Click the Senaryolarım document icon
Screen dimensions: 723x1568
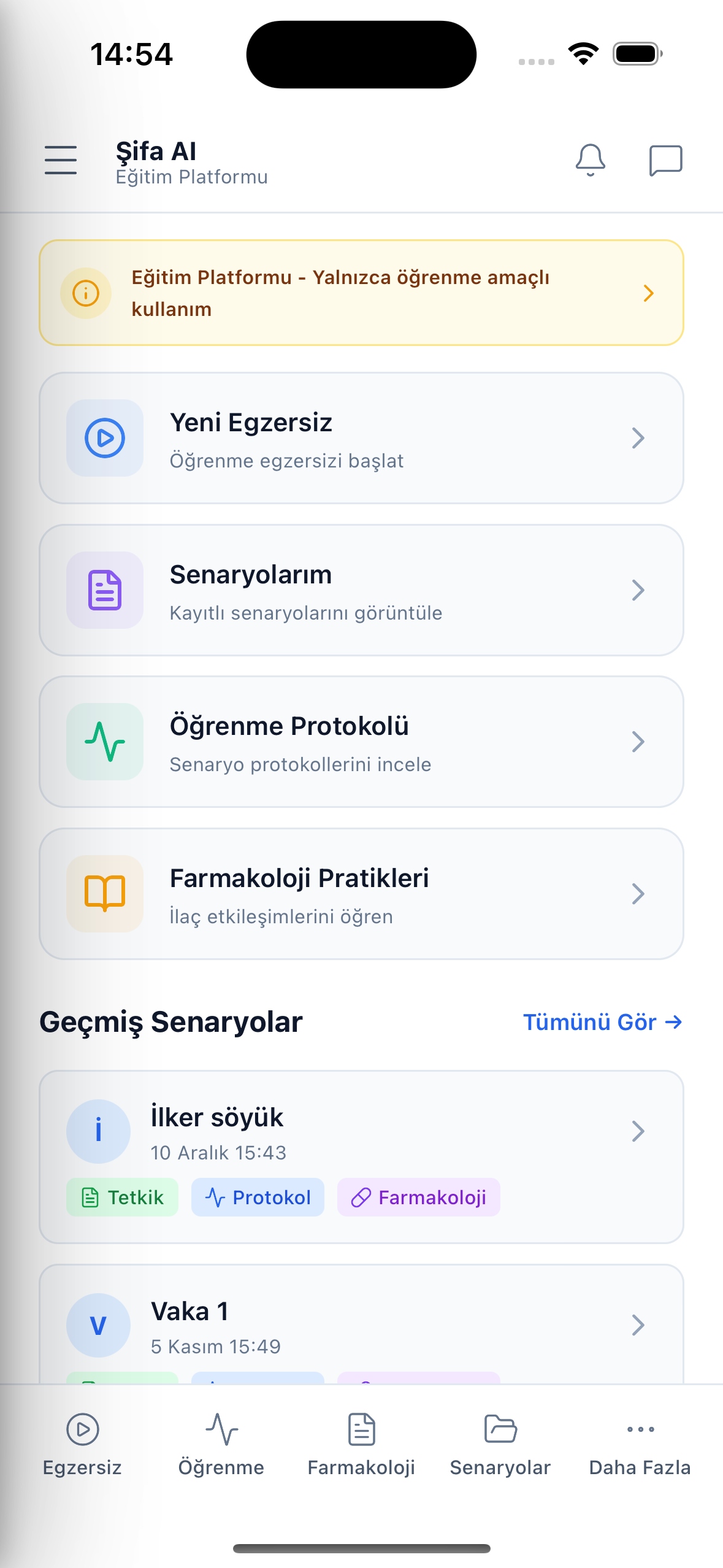click(x=105, y=590)
